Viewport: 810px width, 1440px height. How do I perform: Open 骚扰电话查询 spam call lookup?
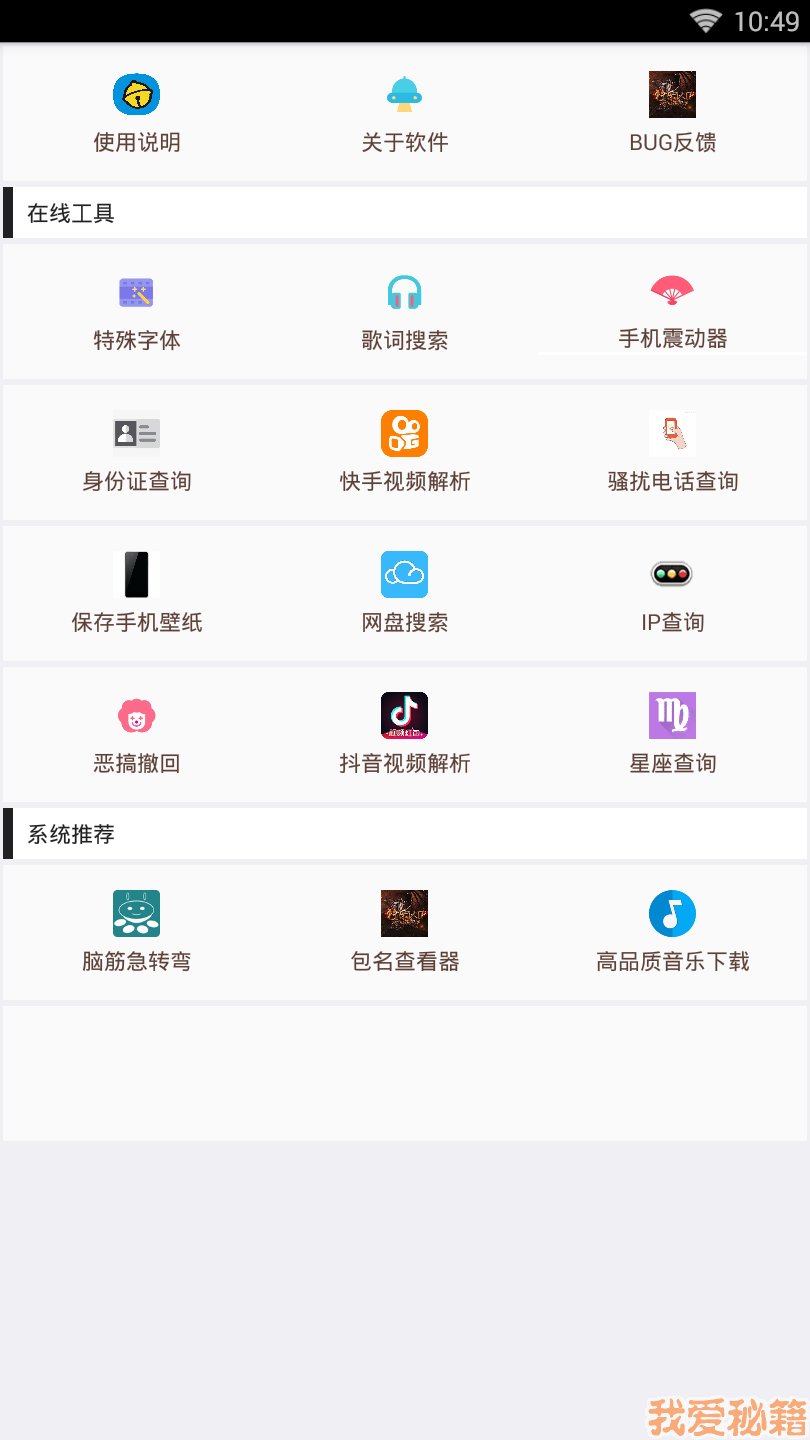pos(672,452)
